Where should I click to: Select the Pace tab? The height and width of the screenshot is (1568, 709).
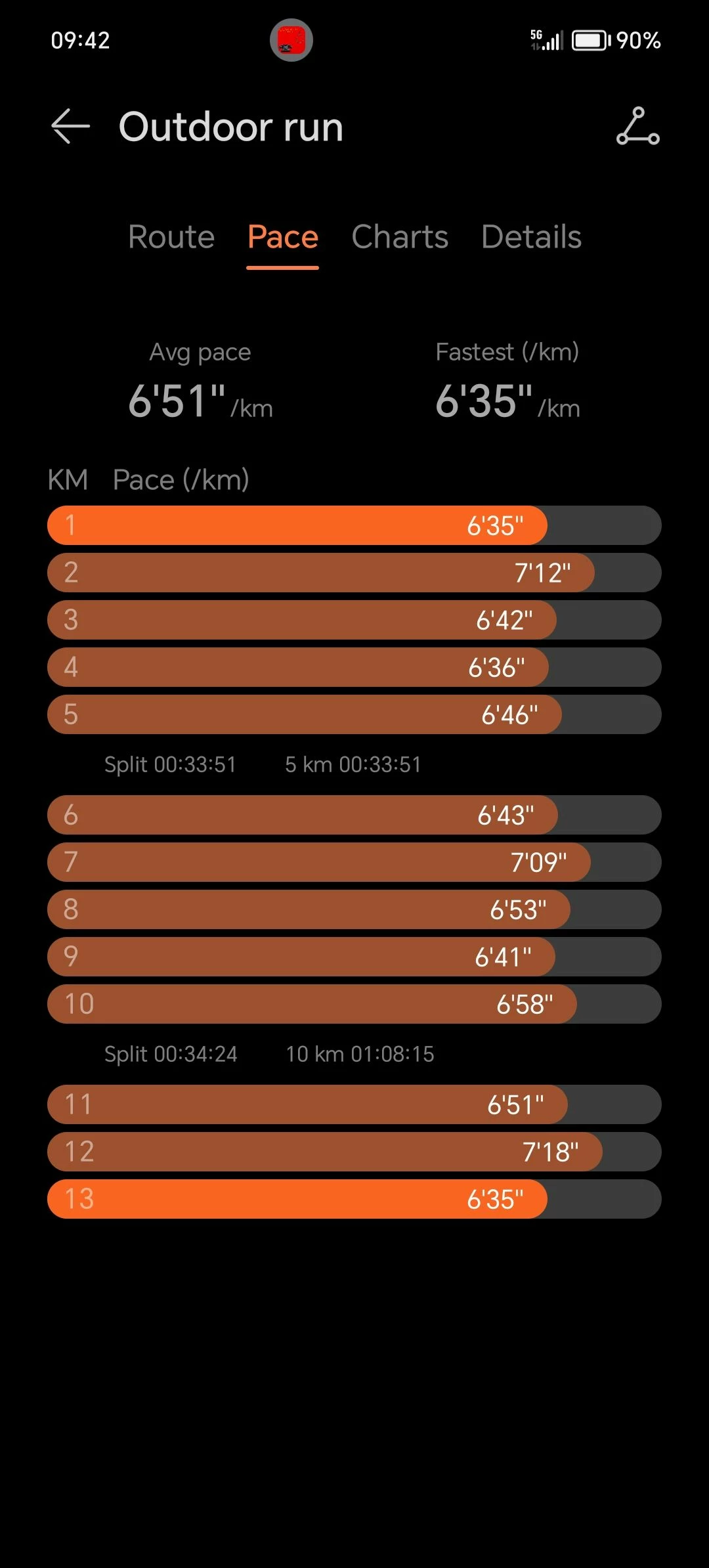tap(283, 237)
